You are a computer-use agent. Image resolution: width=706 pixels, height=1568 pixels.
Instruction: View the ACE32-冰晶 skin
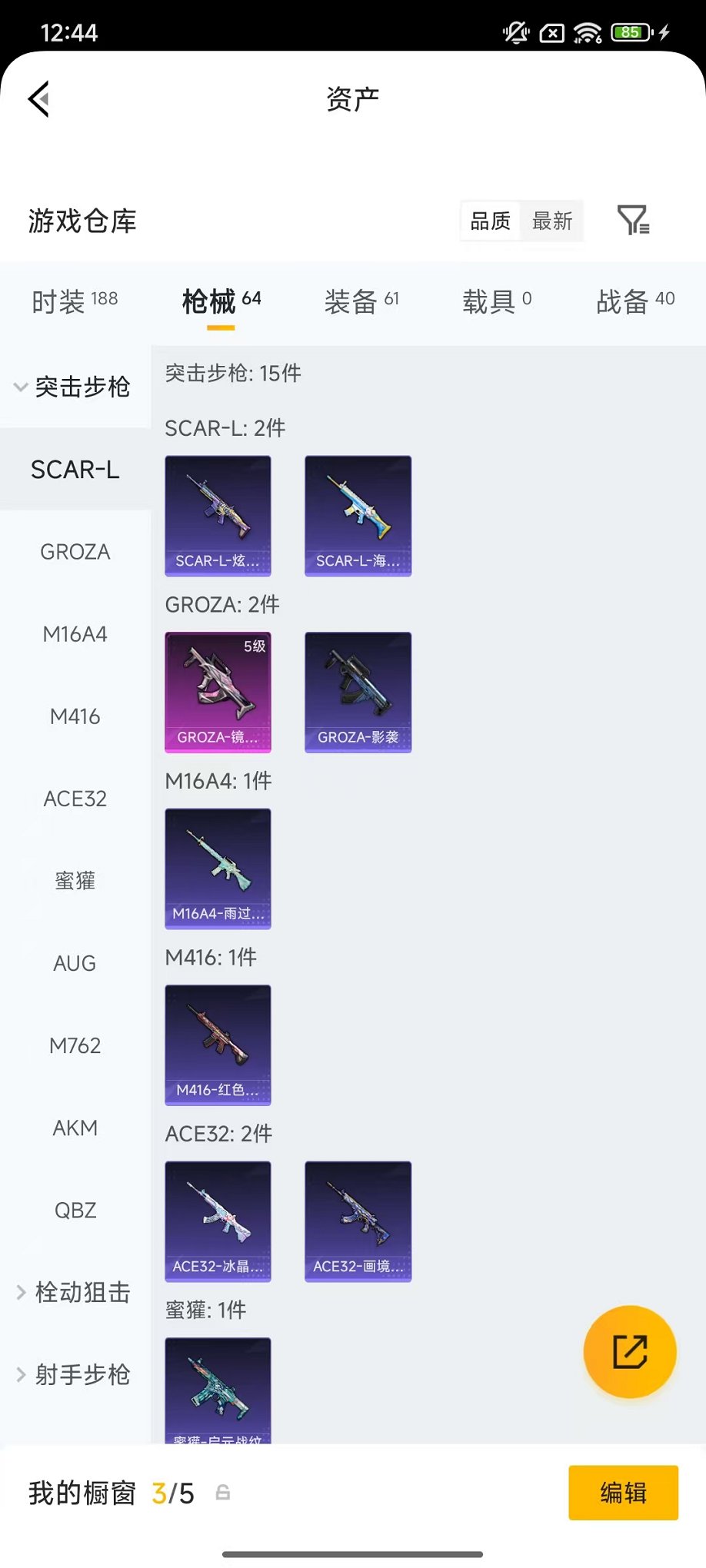(x=218, y=1221)
